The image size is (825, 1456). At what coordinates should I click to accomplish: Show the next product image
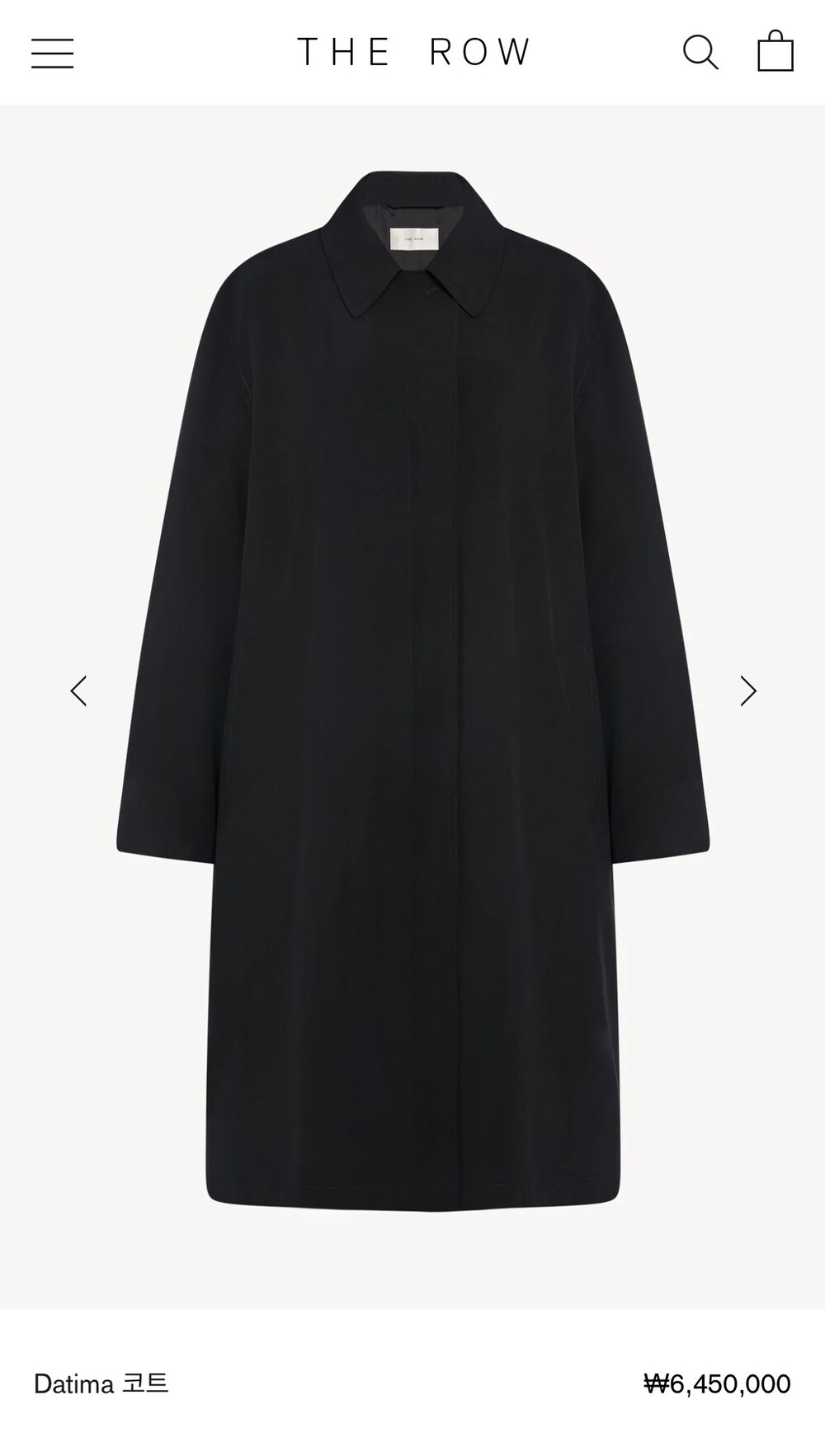click(x=747, y=691)
